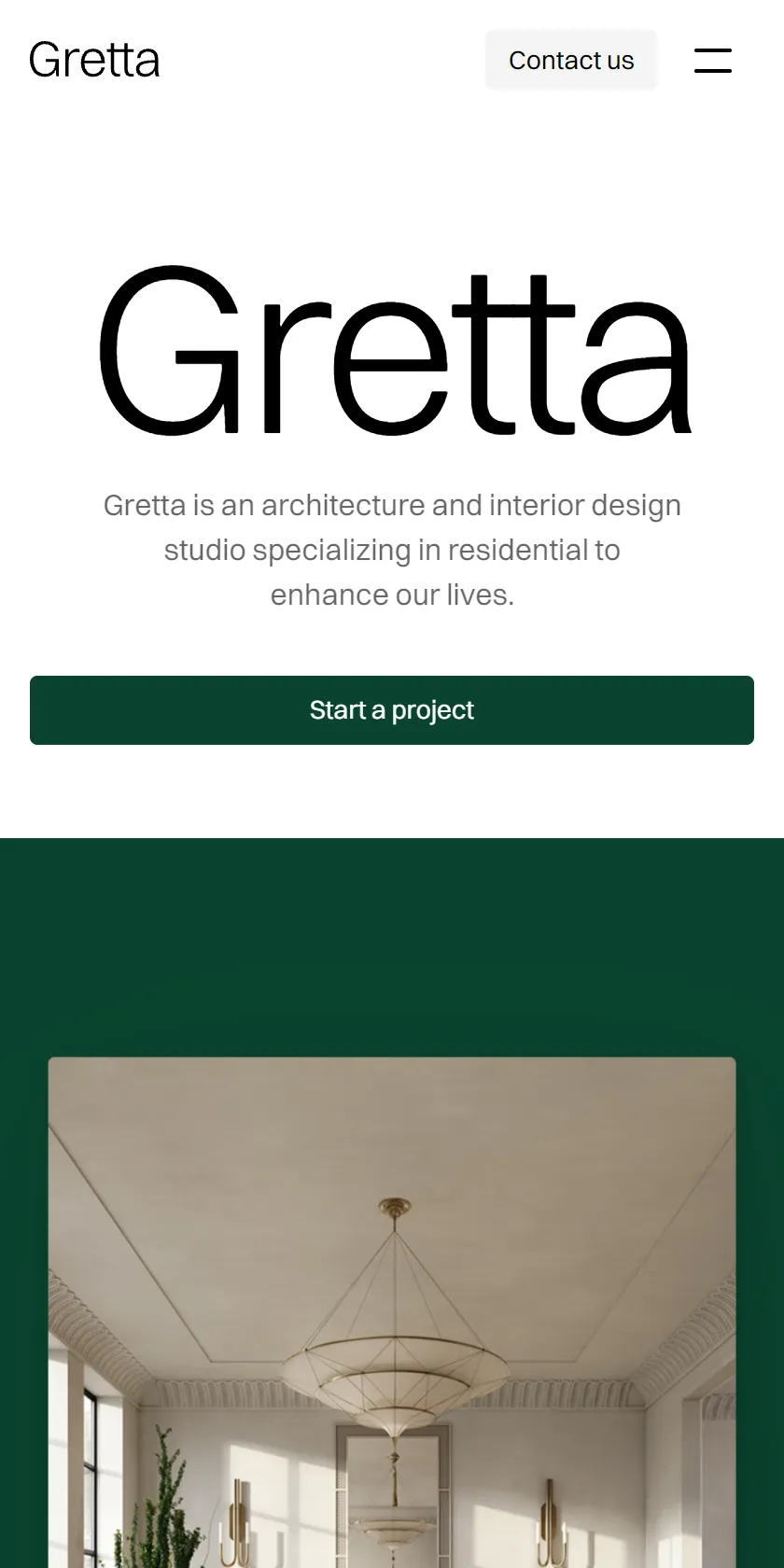Go to home via the small Gretta header logo
The width and height of the screenshot is (784, 1568).
94,60
